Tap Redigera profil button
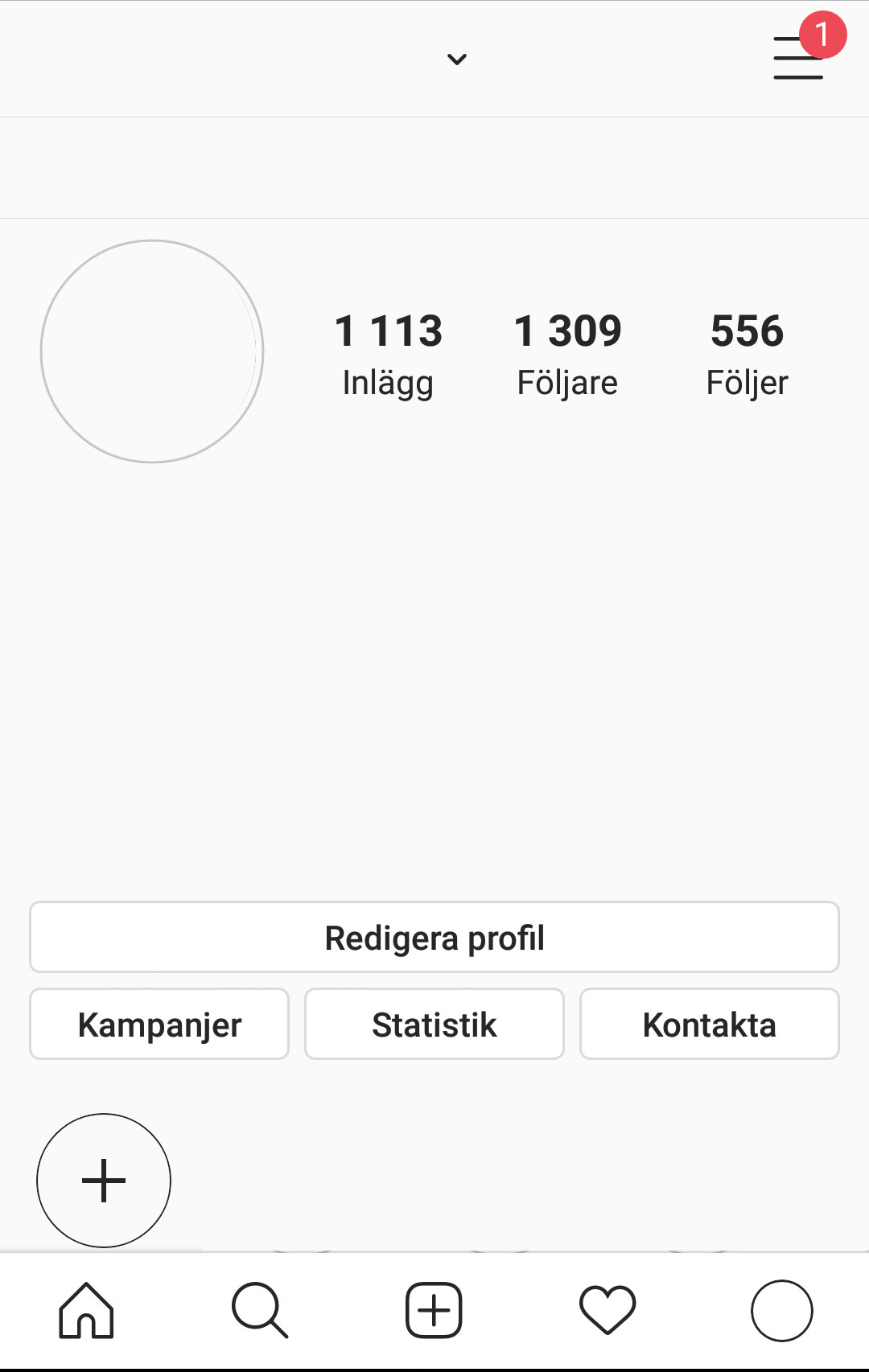The width and height of the screenshot is (869, 1372). [434, 938]
